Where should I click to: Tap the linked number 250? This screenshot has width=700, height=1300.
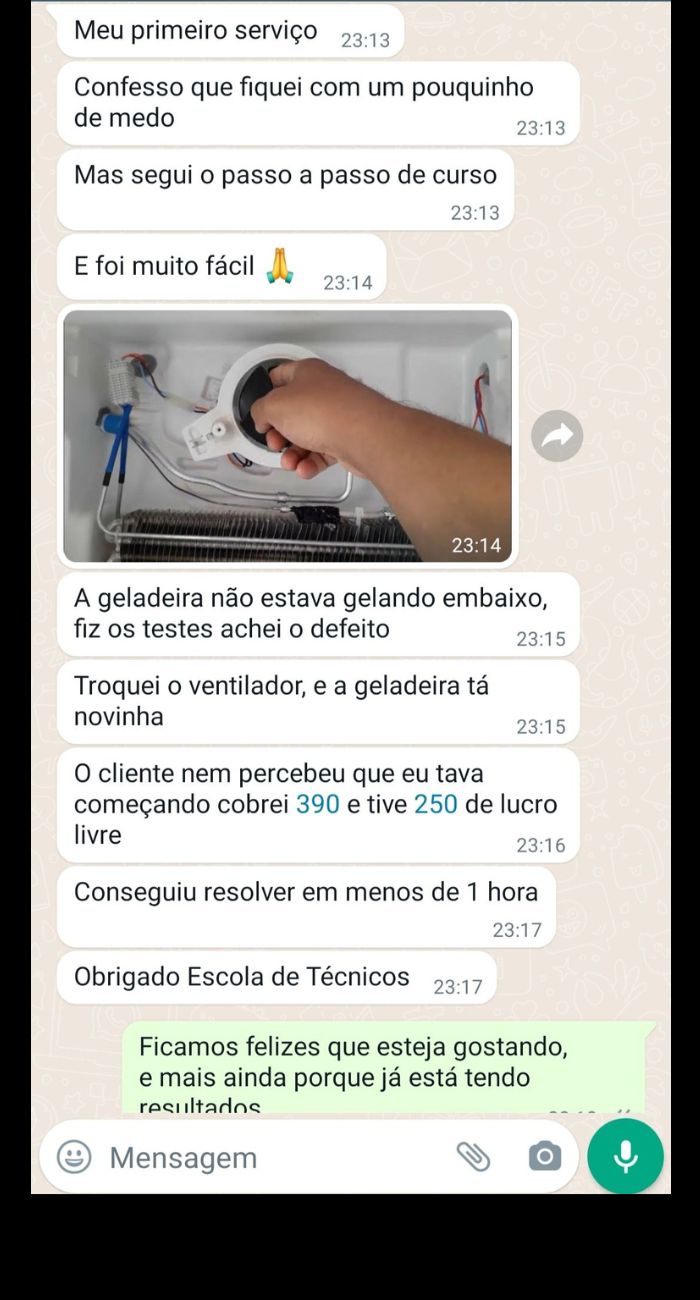pos(436,804)
